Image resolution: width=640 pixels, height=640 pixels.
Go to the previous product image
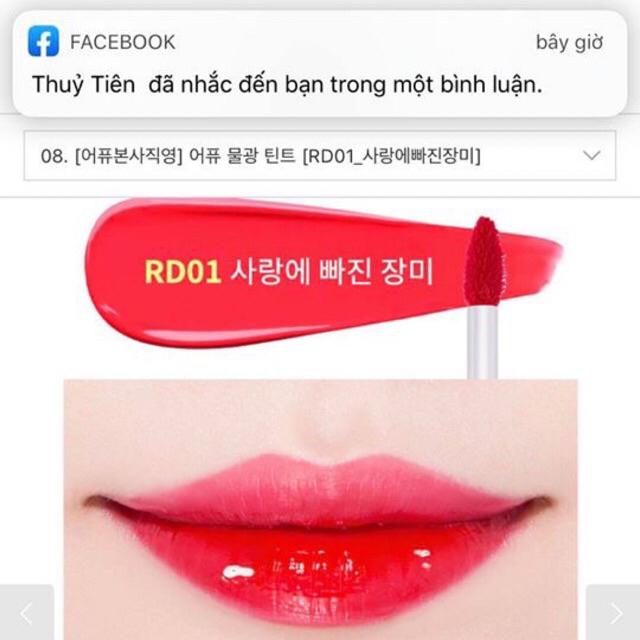(x=27, y=612)
